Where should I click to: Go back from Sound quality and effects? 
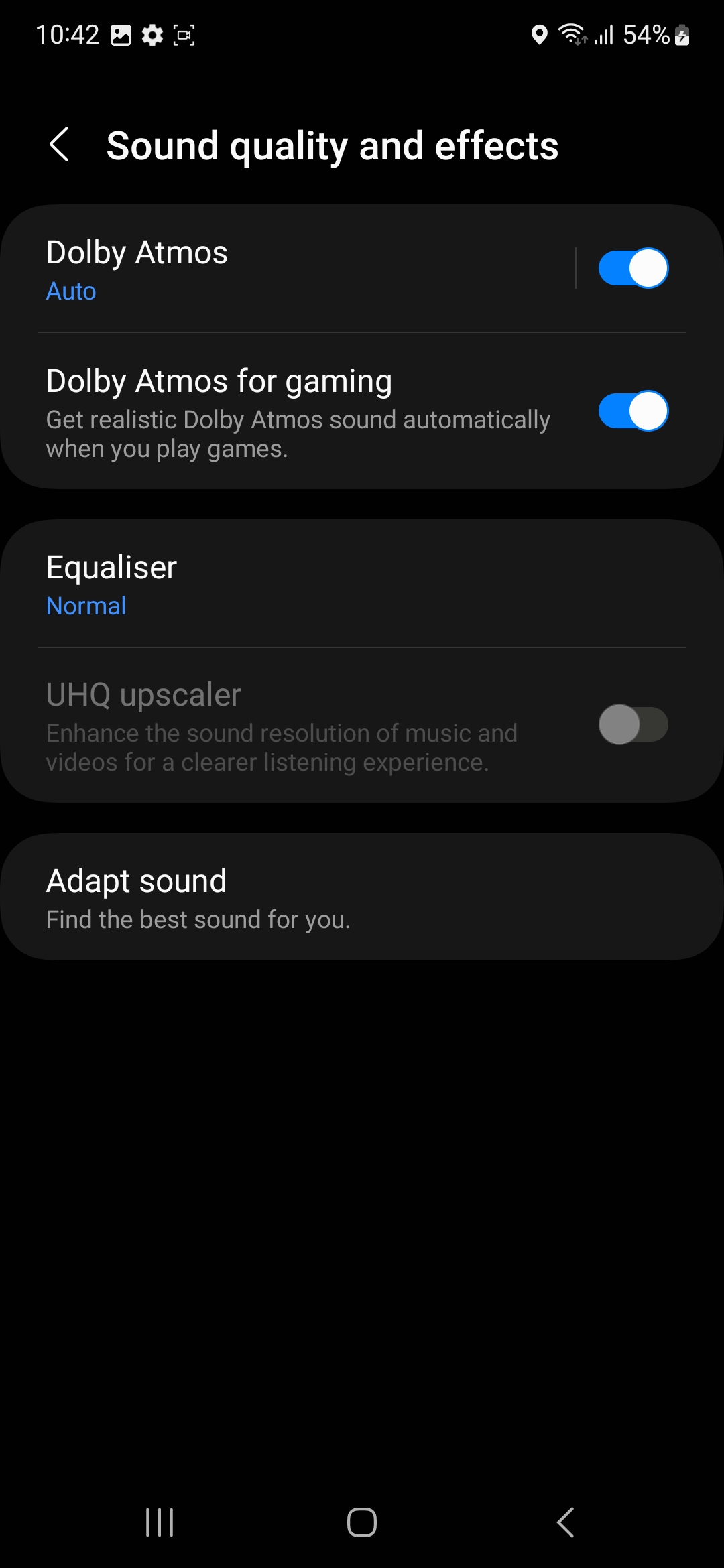tap(60, 145)
